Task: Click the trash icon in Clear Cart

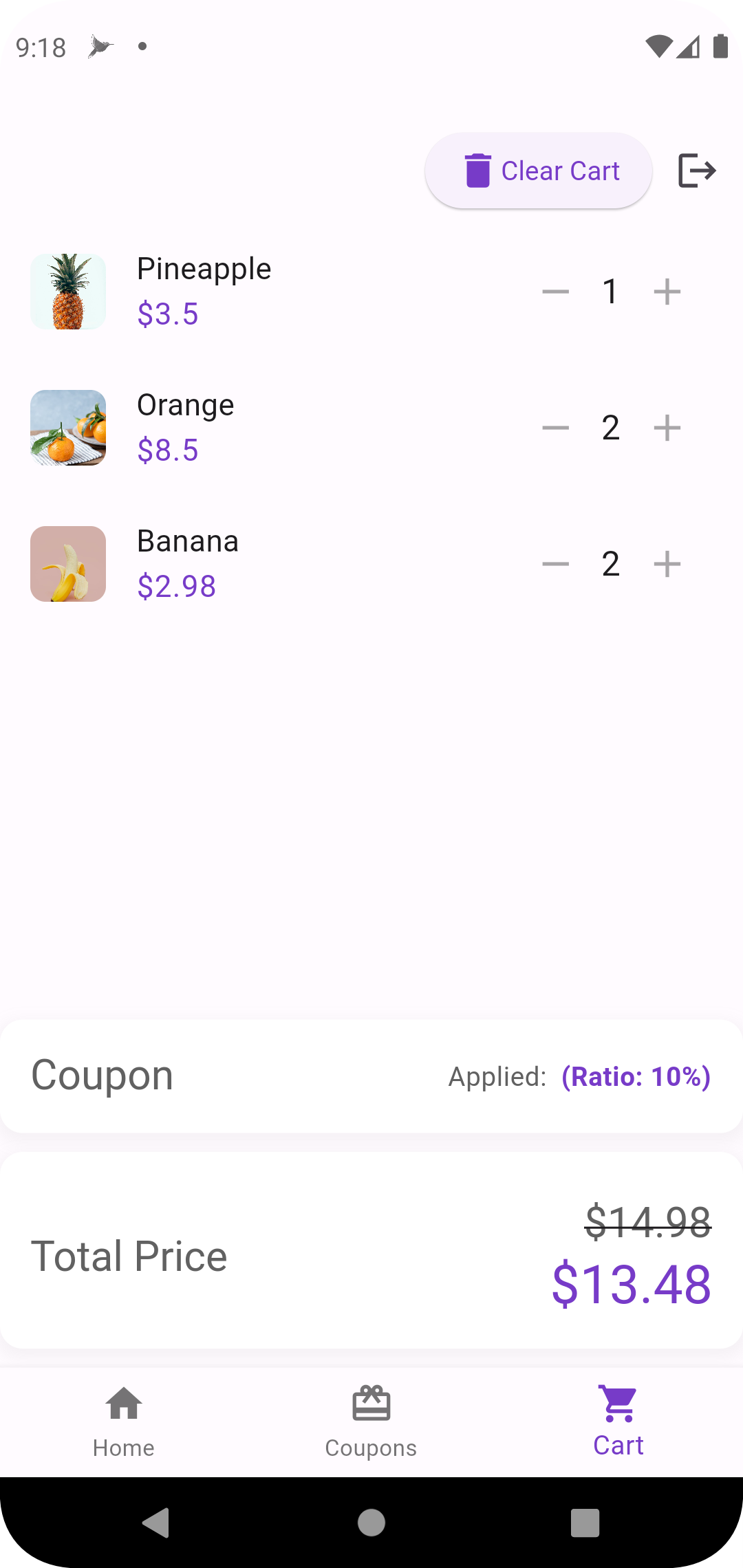Action: click(x=477, y=170)
